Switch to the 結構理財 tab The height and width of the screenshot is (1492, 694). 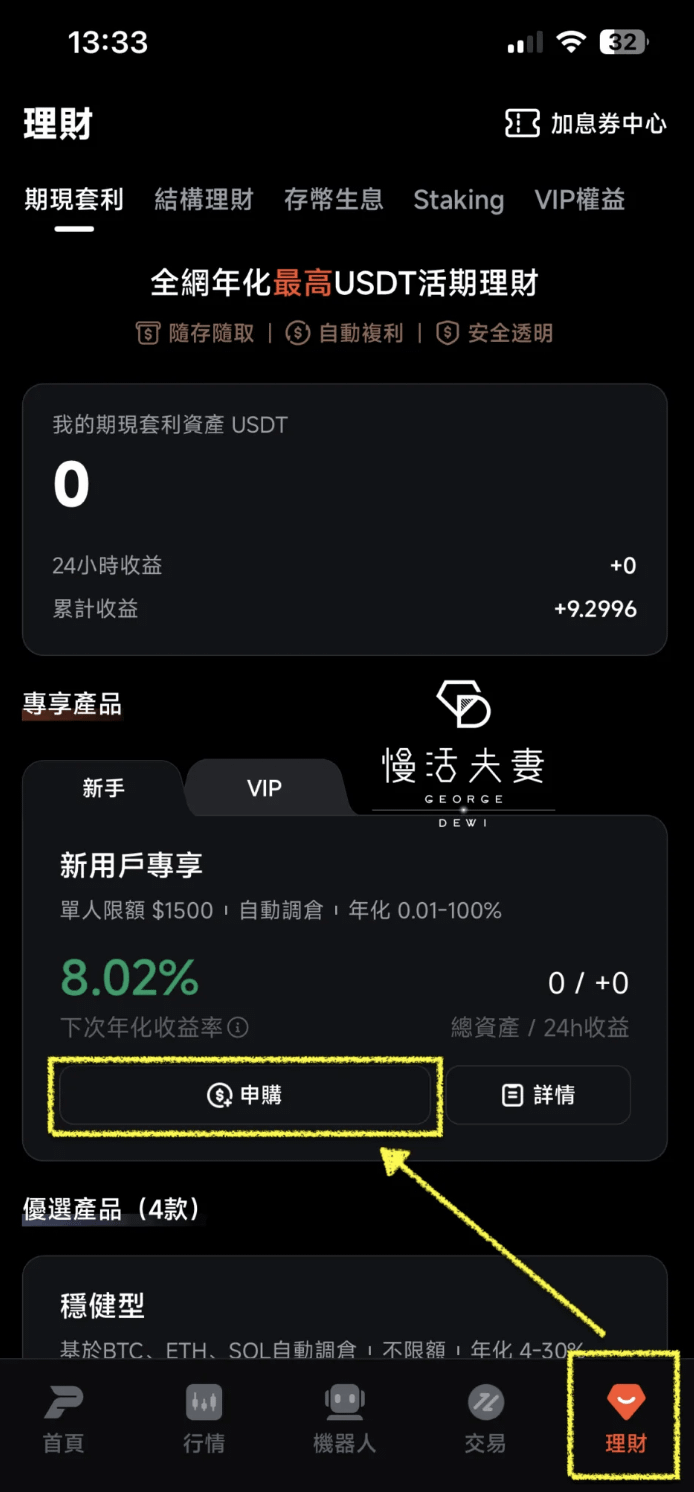204,199
